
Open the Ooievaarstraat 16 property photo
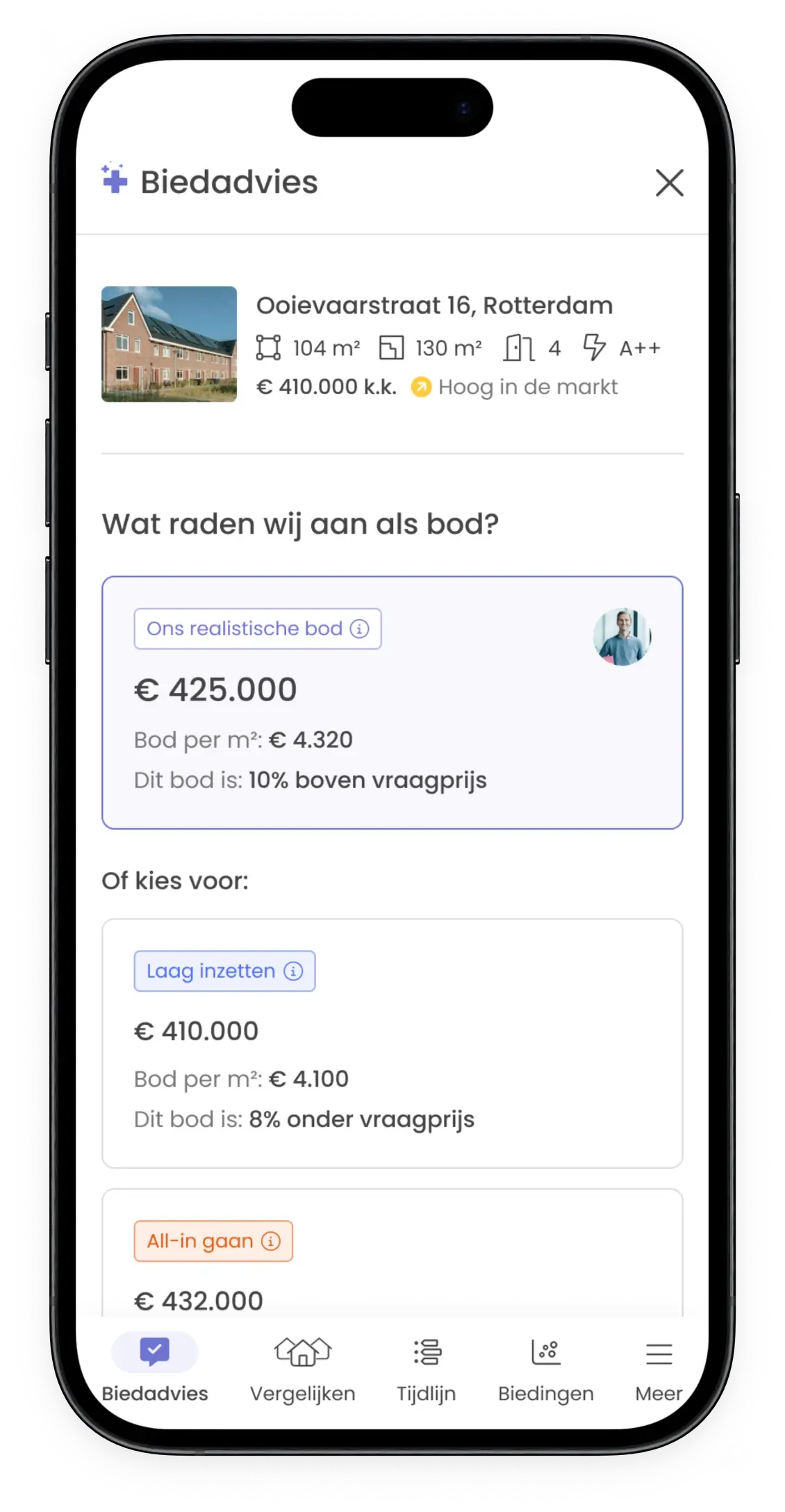[169, 344]
